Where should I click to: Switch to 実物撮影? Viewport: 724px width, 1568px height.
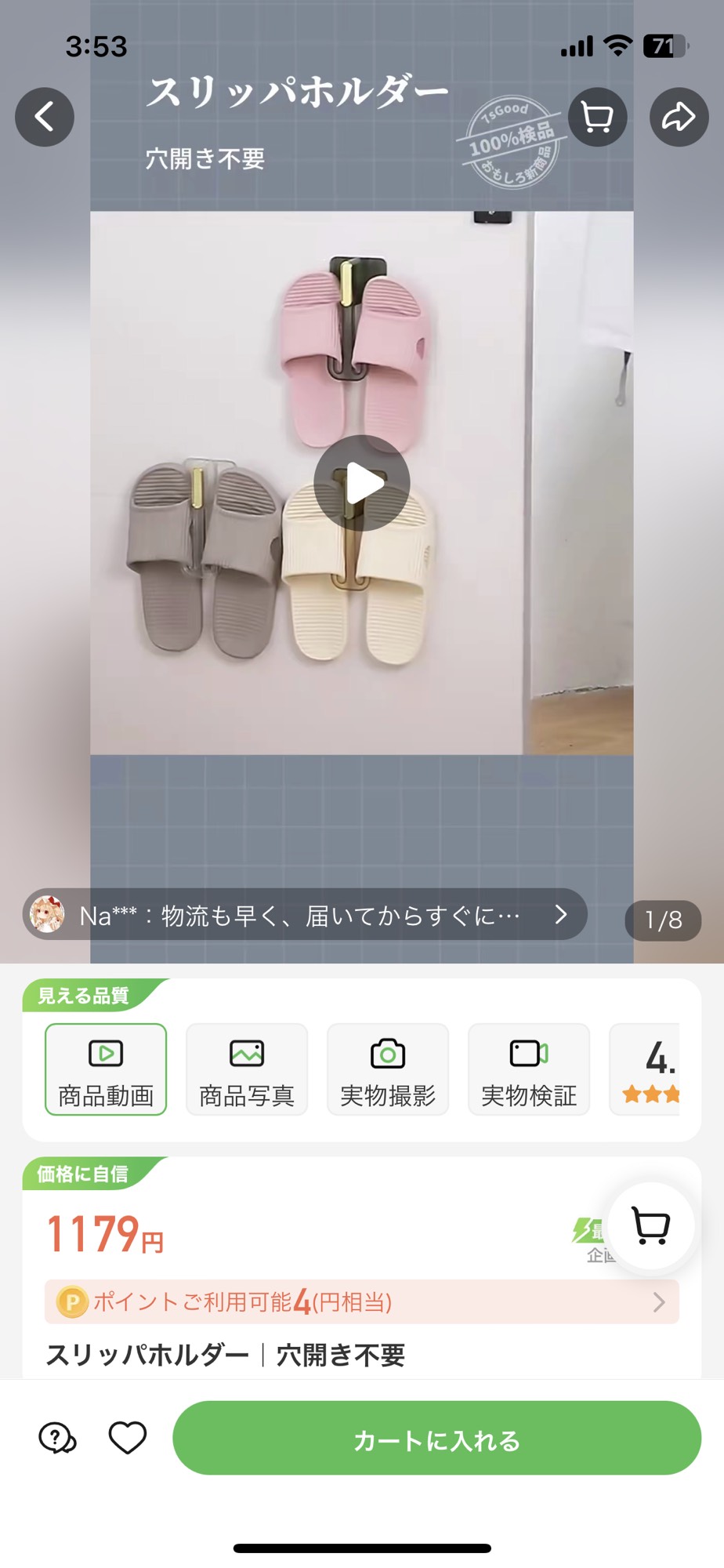(388, 1069)
